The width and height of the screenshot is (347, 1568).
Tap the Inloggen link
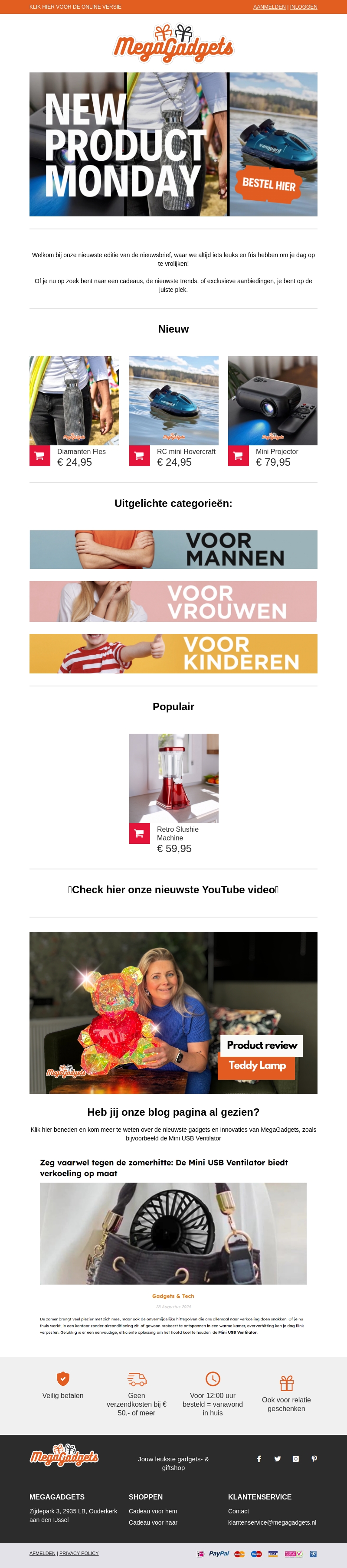pos(303,7)
